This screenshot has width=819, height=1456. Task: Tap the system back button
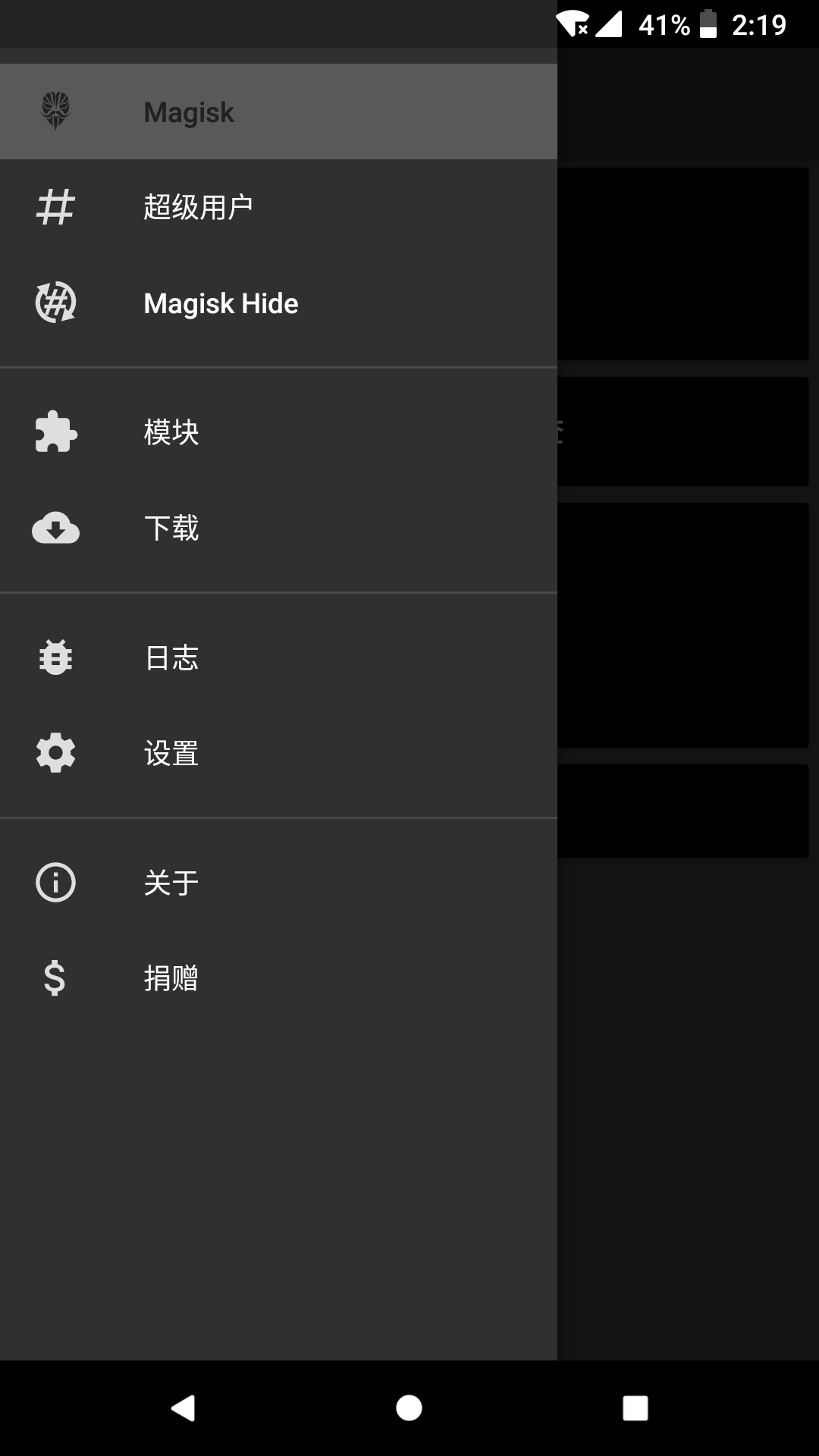click(183, 1408)
